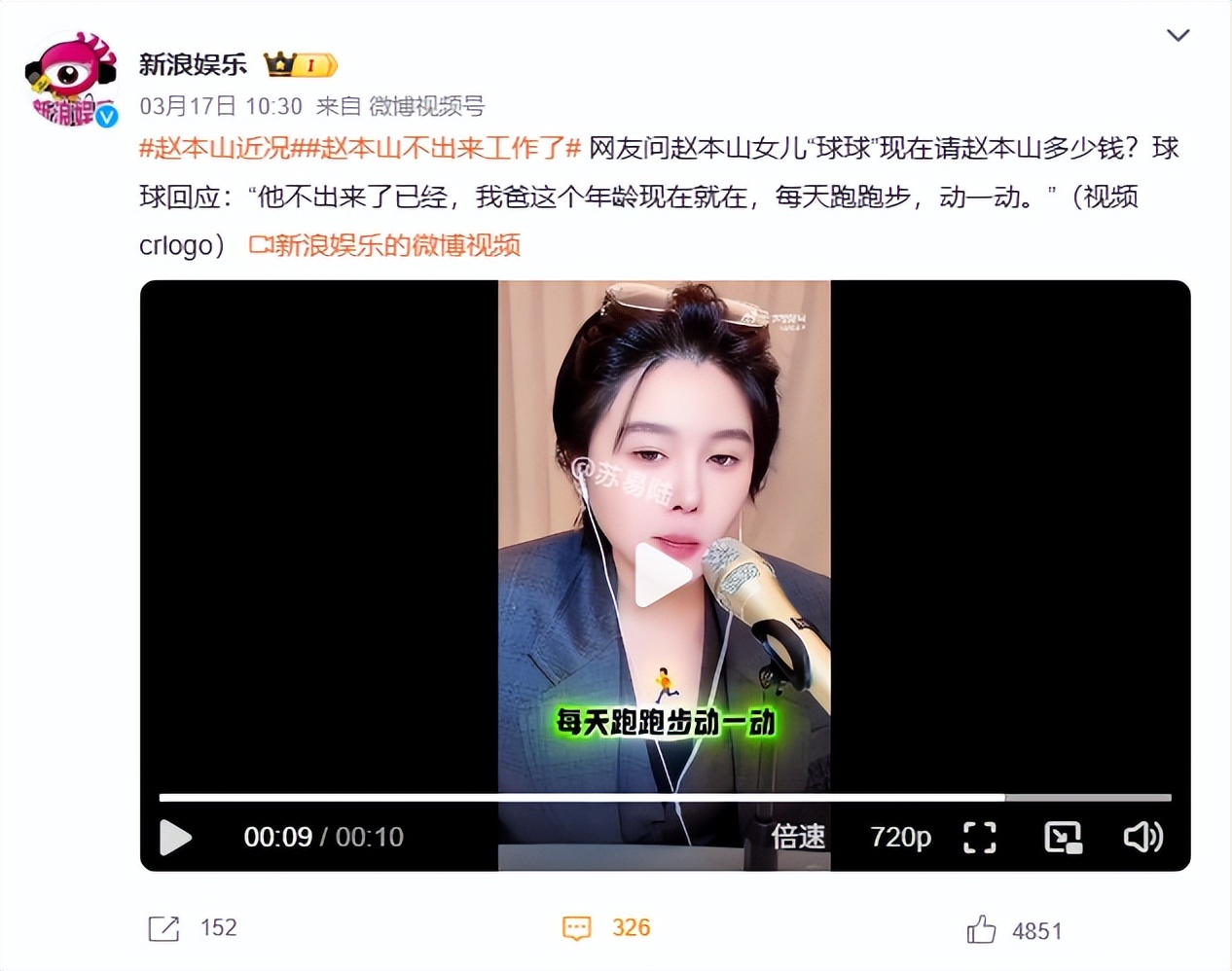Open the 326 comments
1232x971 pixels.
pos(577,928)
